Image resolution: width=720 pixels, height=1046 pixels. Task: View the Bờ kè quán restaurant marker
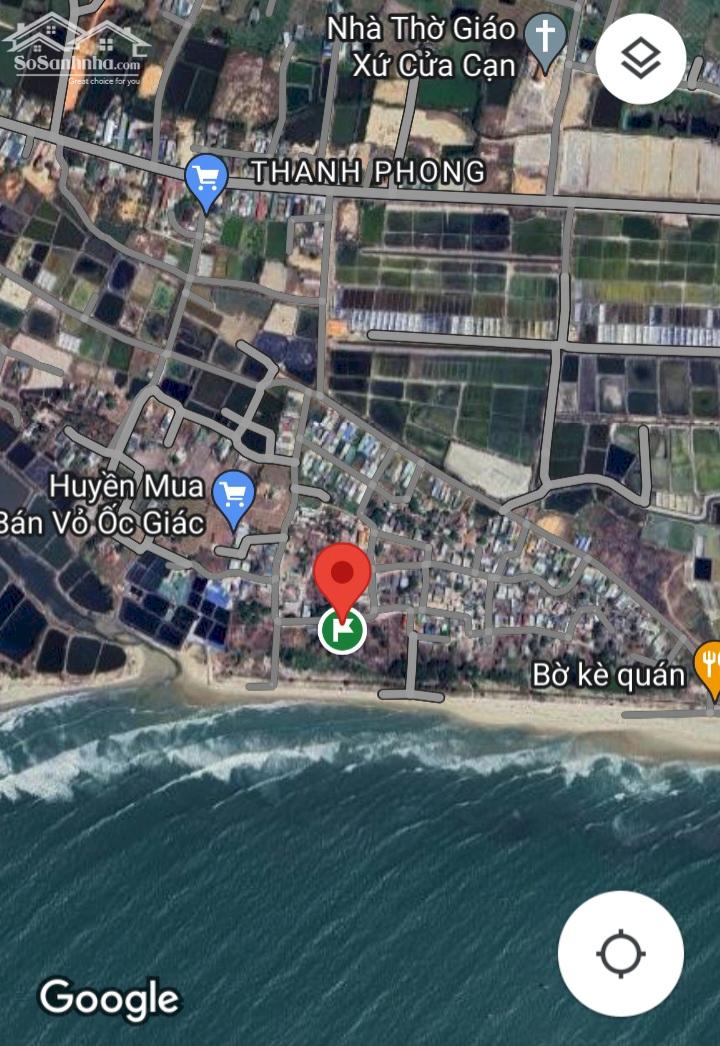coord(709,666)
